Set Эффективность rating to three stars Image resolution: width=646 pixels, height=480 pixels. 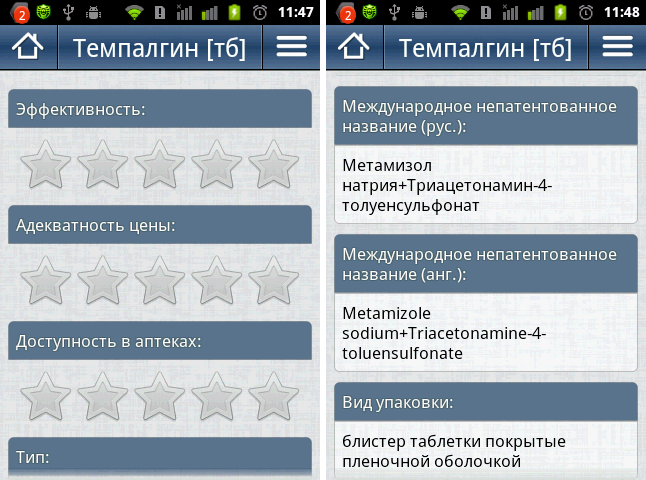pyautogui.click(x=160, y=165)
